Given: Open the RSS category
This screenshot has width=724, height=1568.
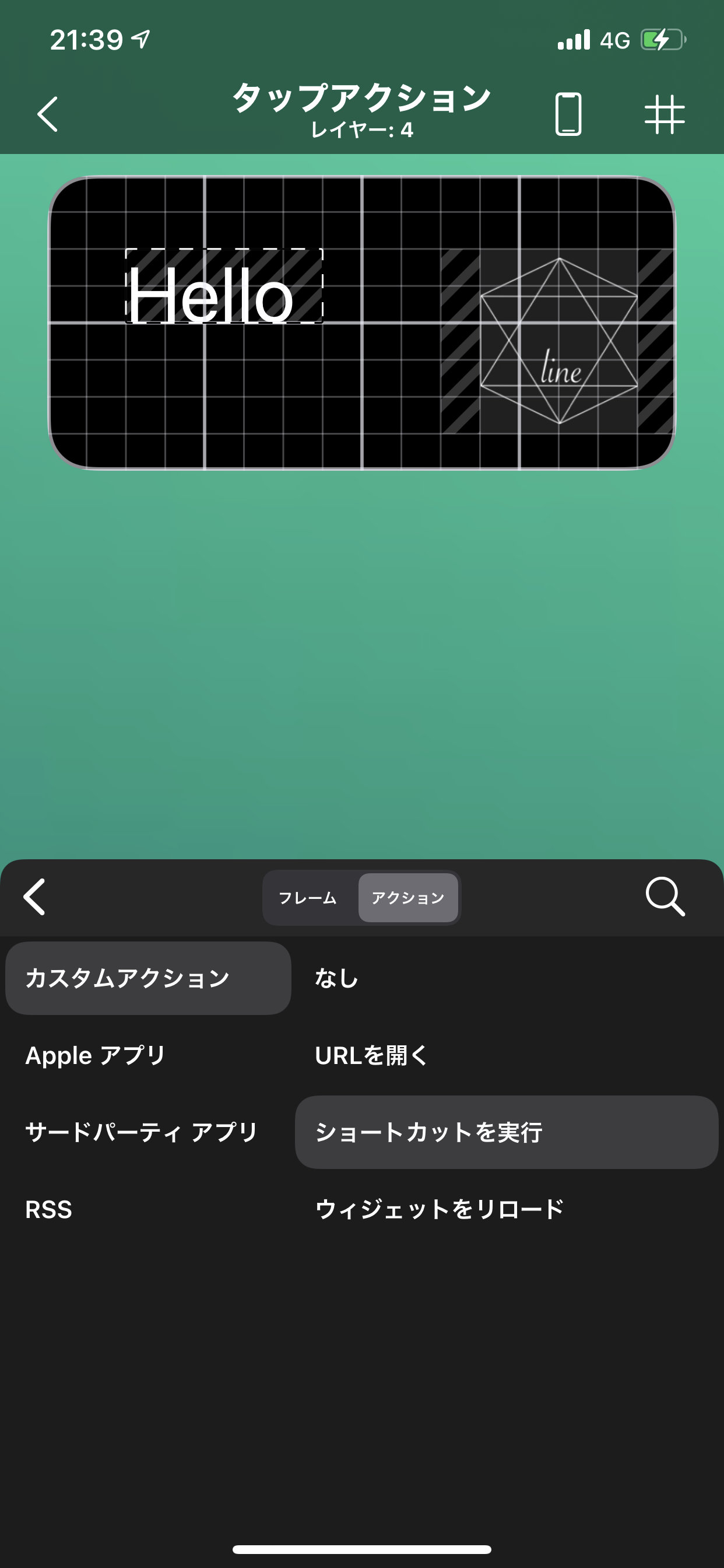Looking at the screenshot, I should coord(48,1209).
